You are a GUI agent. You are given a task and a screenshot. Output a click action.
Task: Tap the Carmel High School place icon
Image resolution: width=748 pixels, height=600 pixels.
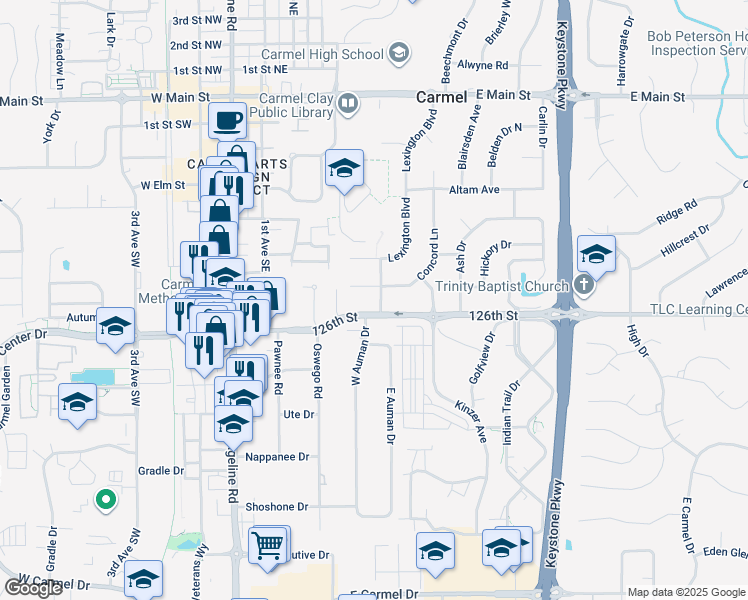399,54
